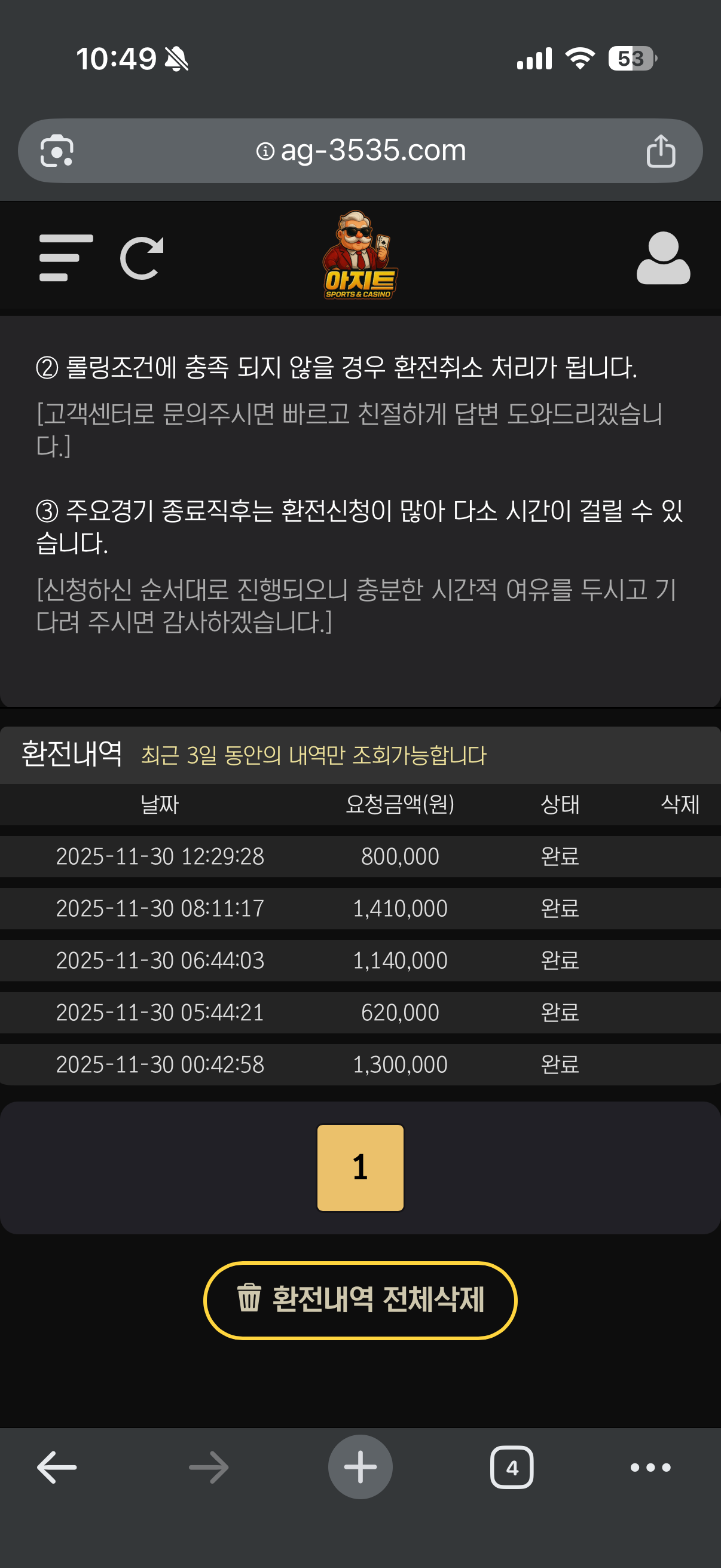Select page 1 in pagination

click(360, 1167)
